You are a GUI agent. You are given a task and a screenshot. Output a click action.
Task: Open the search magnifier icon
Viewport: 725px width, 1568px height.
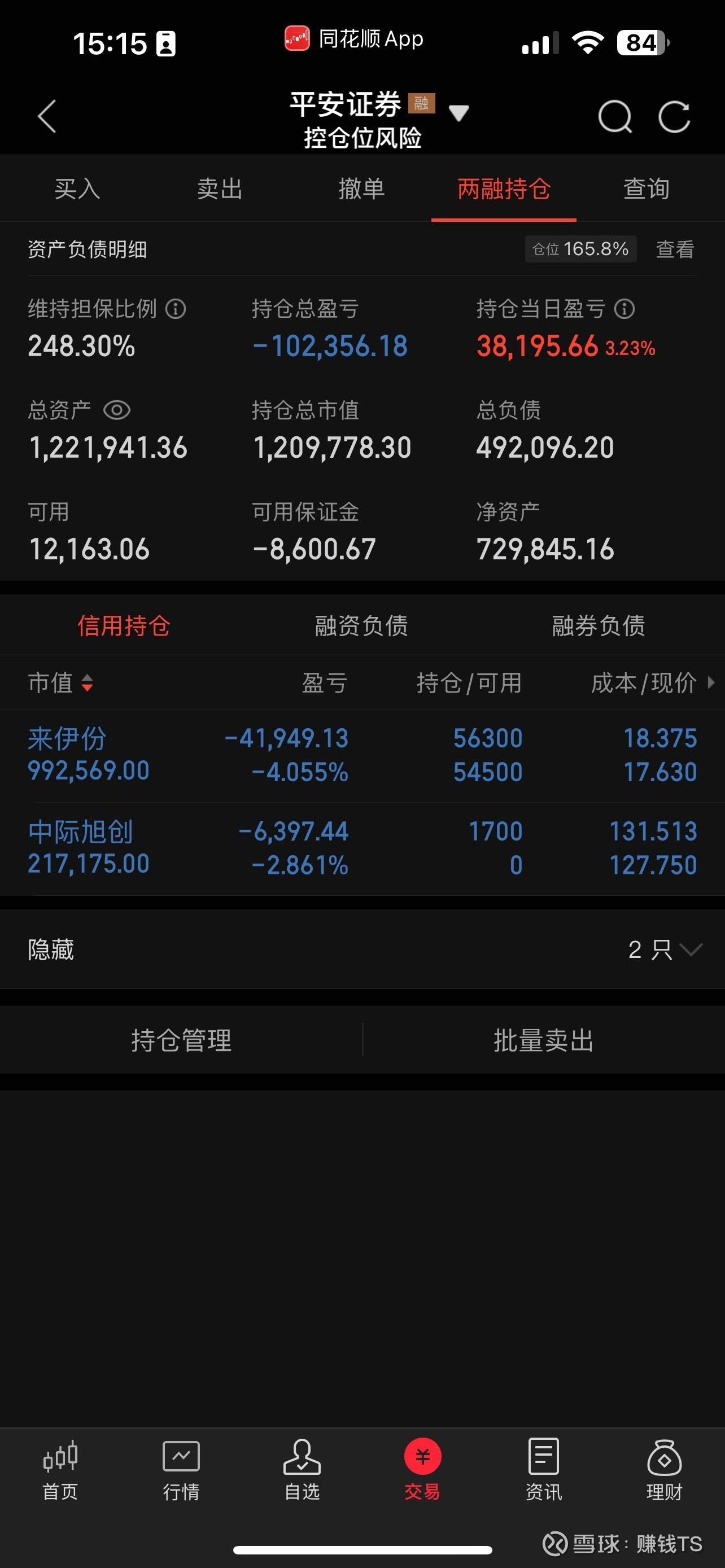(x=615, y=116)
